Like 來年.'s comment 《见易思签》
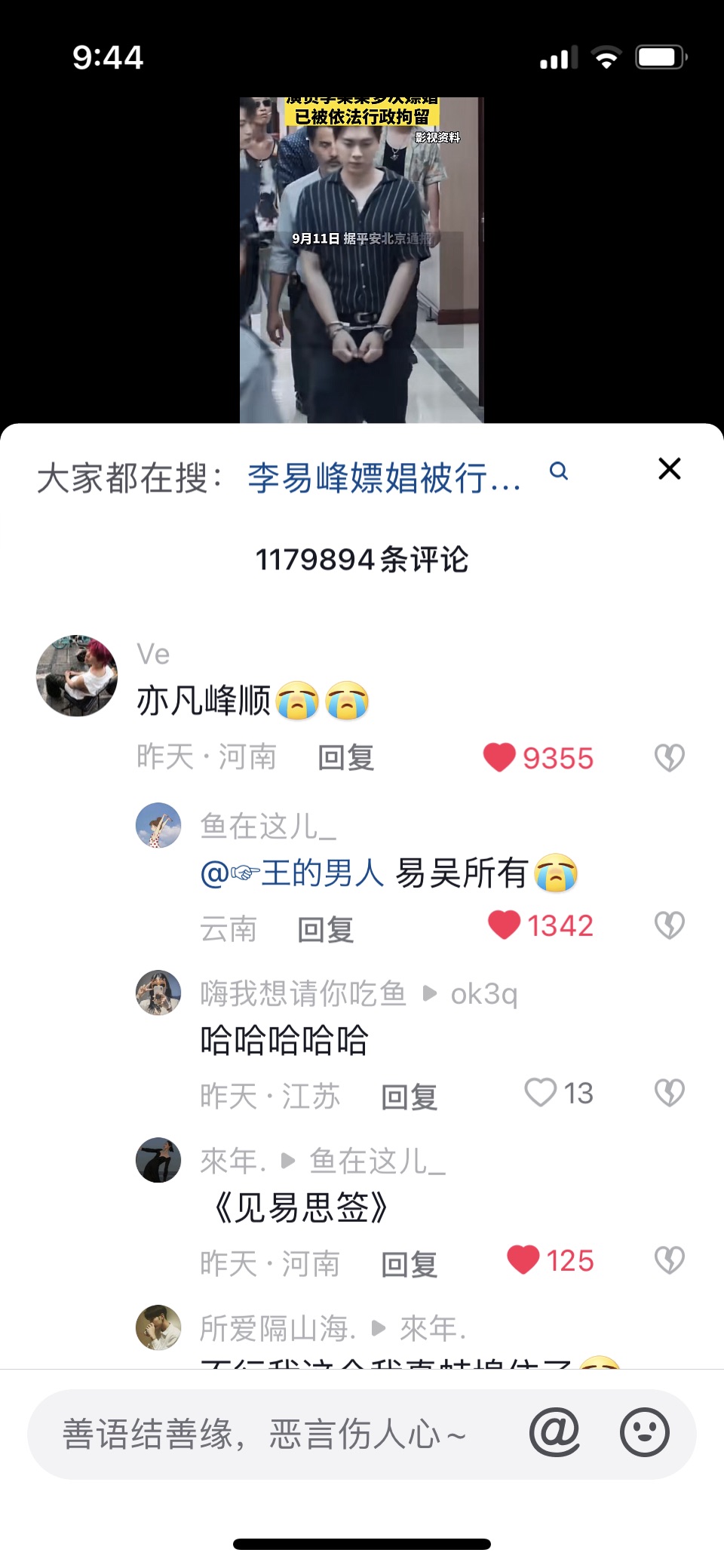Image resolution: width=724 pixels, height=1568 pixels. click(523, 1260)
